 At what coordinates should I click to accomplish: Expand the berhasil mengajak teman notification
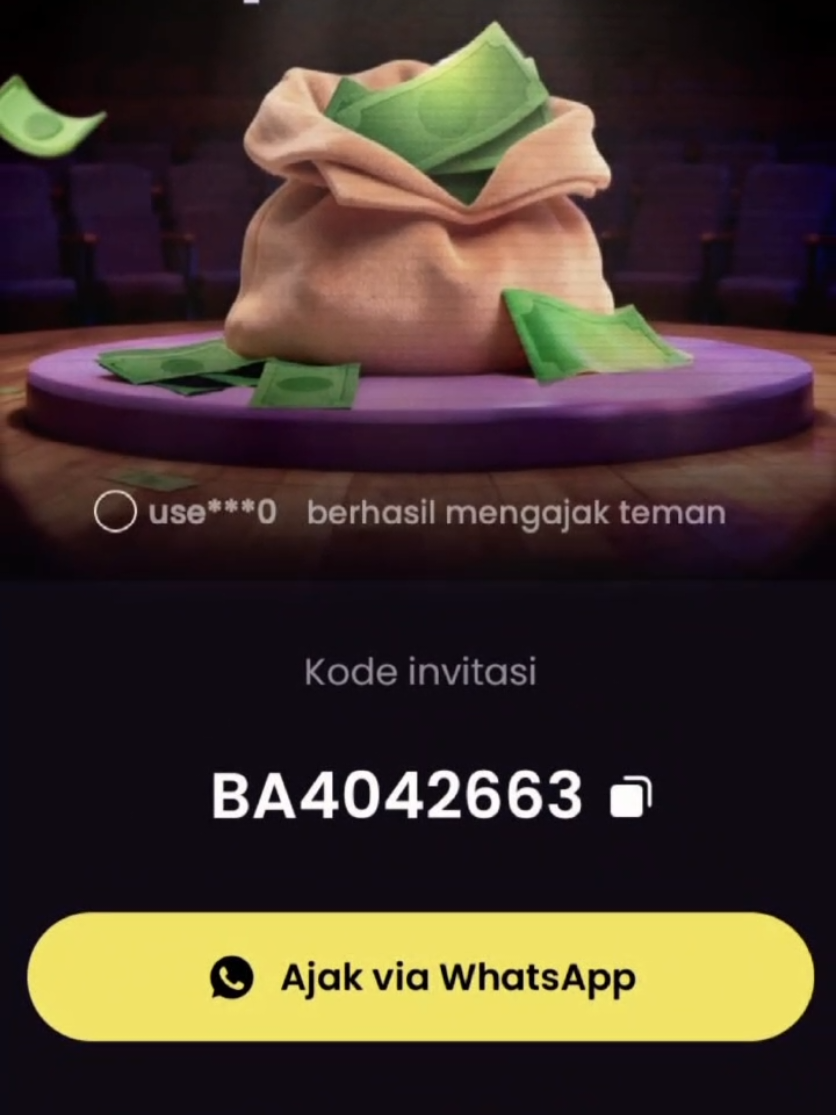click(x=517, y=513)
